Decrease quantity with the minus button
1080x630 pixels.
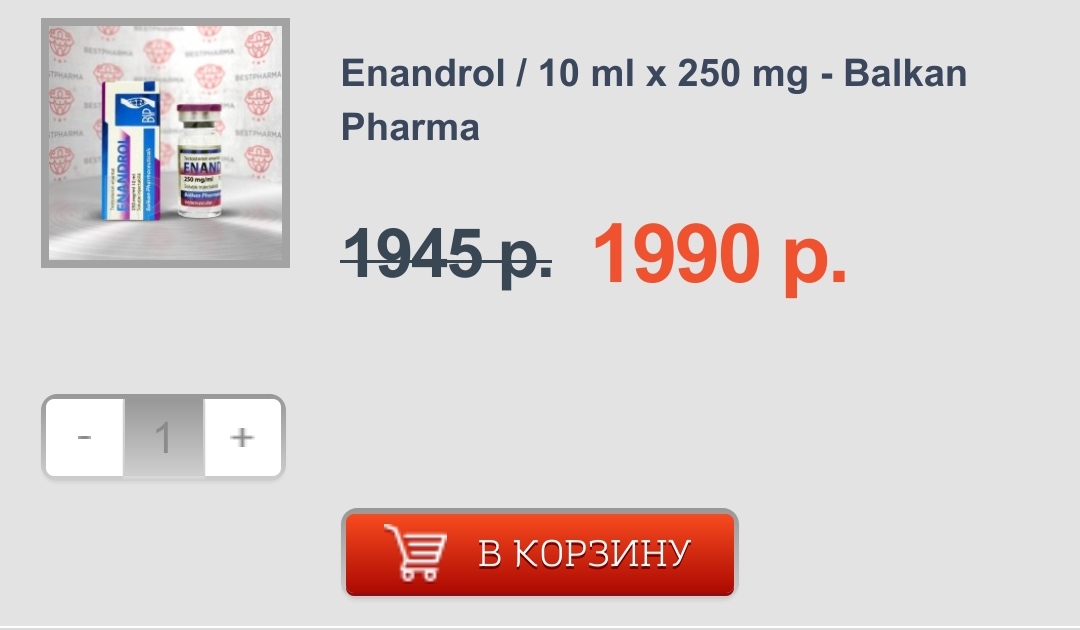pos(85,437)
